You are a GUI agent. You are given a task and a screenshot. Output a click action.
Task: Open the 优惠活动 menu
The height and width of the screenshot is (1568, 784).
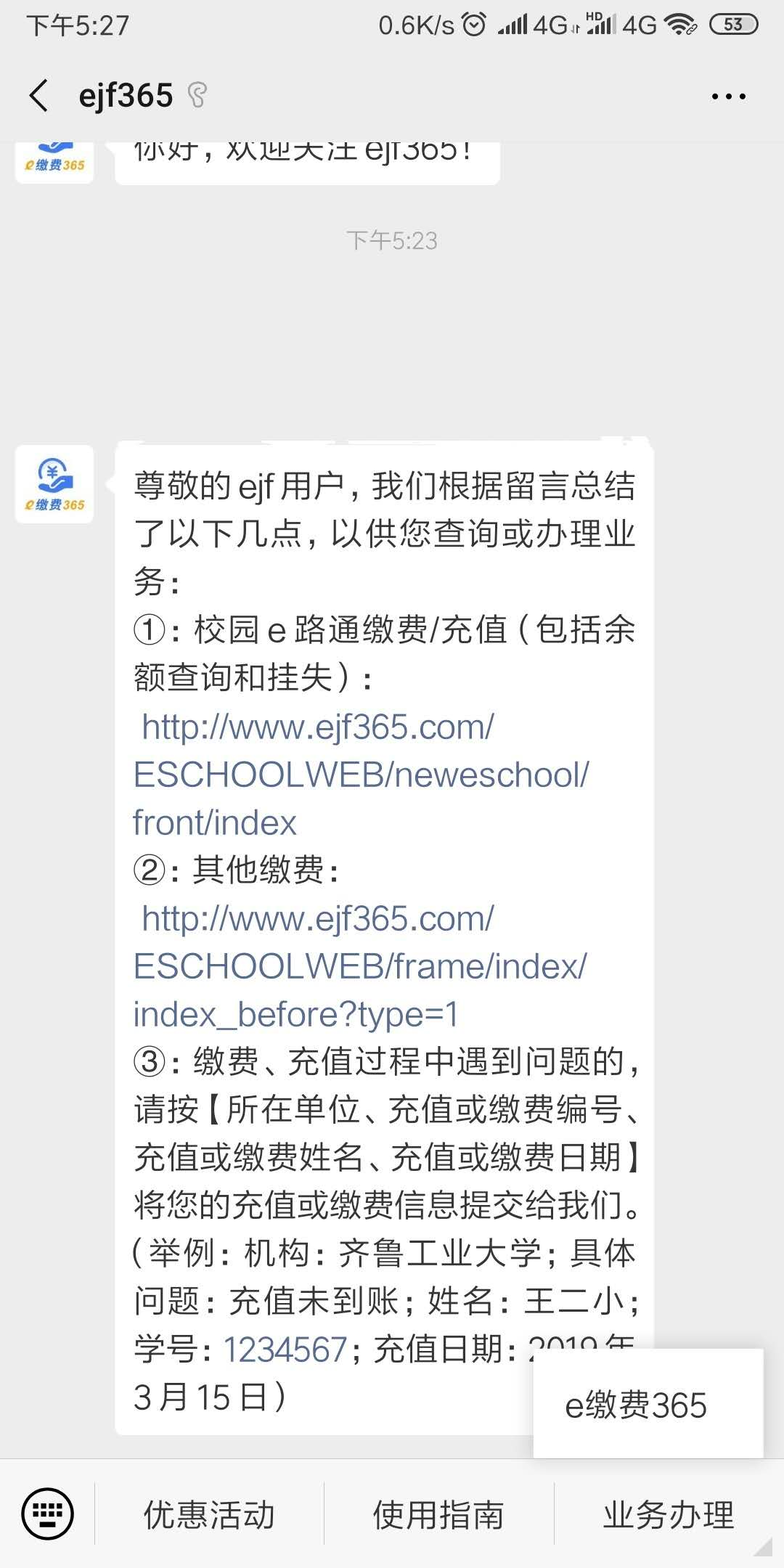coord(209,1515)
